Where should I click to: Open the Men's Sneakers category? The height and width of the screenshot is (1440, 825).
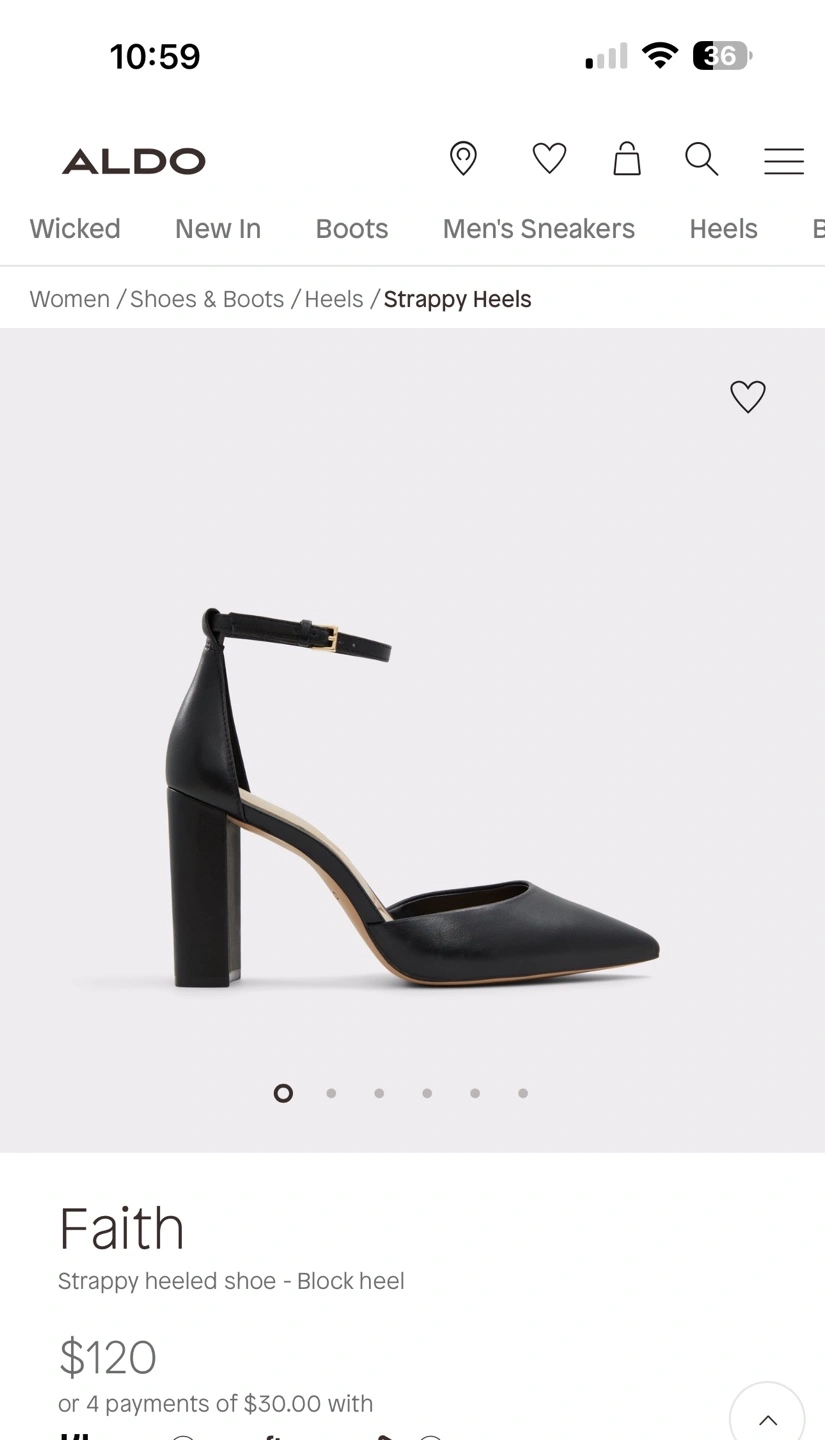point(539,229)
